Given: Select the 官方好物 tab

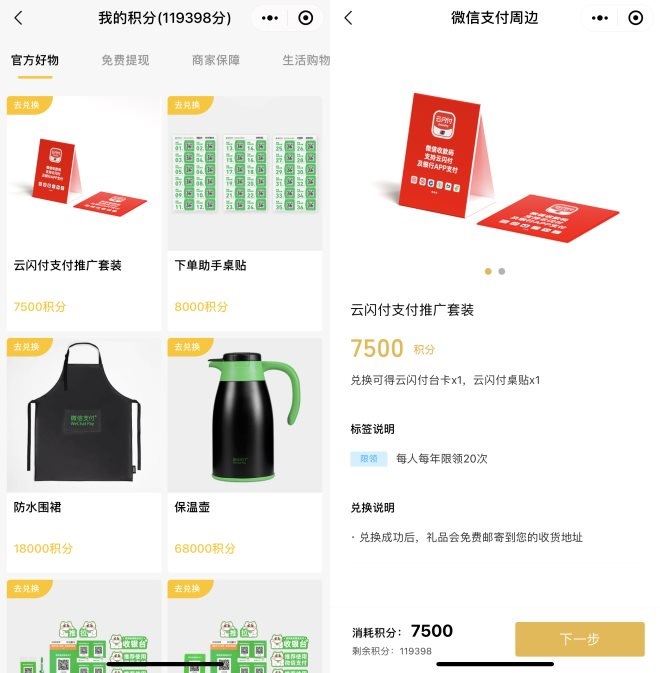Looking at the screenshot, I should point(35,60).
